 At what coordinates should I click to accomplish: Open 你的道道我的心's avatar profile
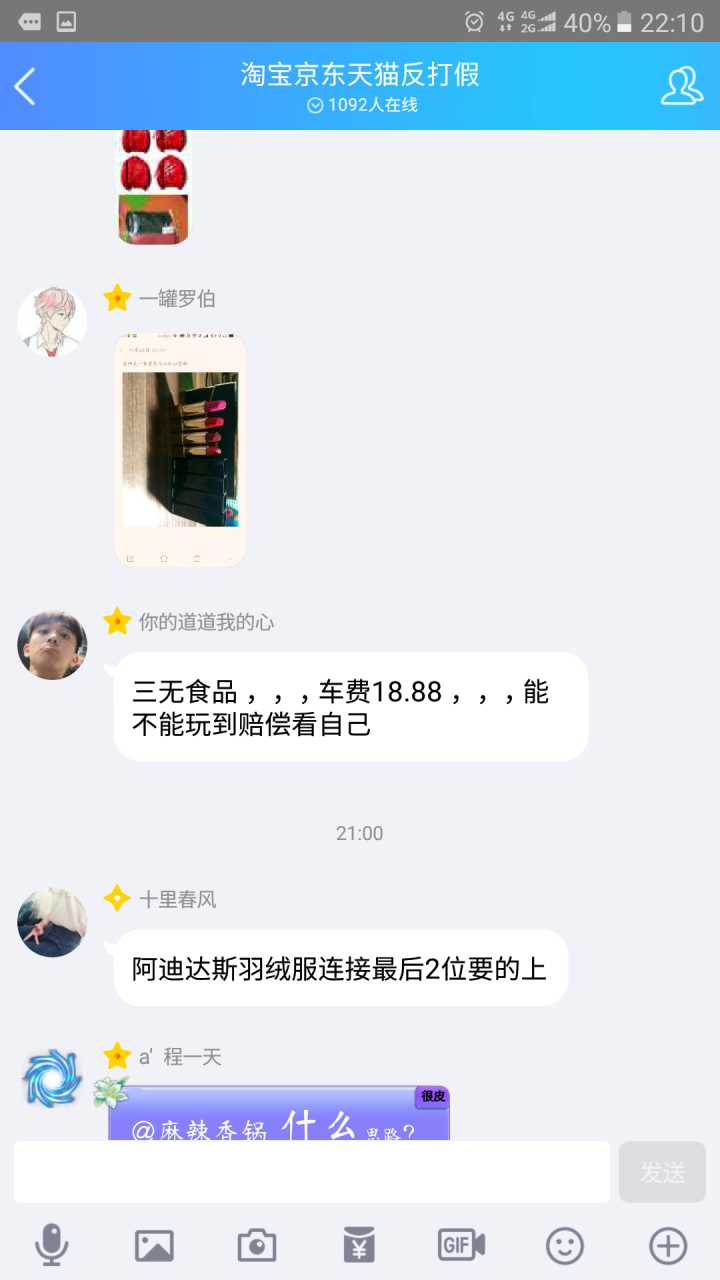click(52, 645)
